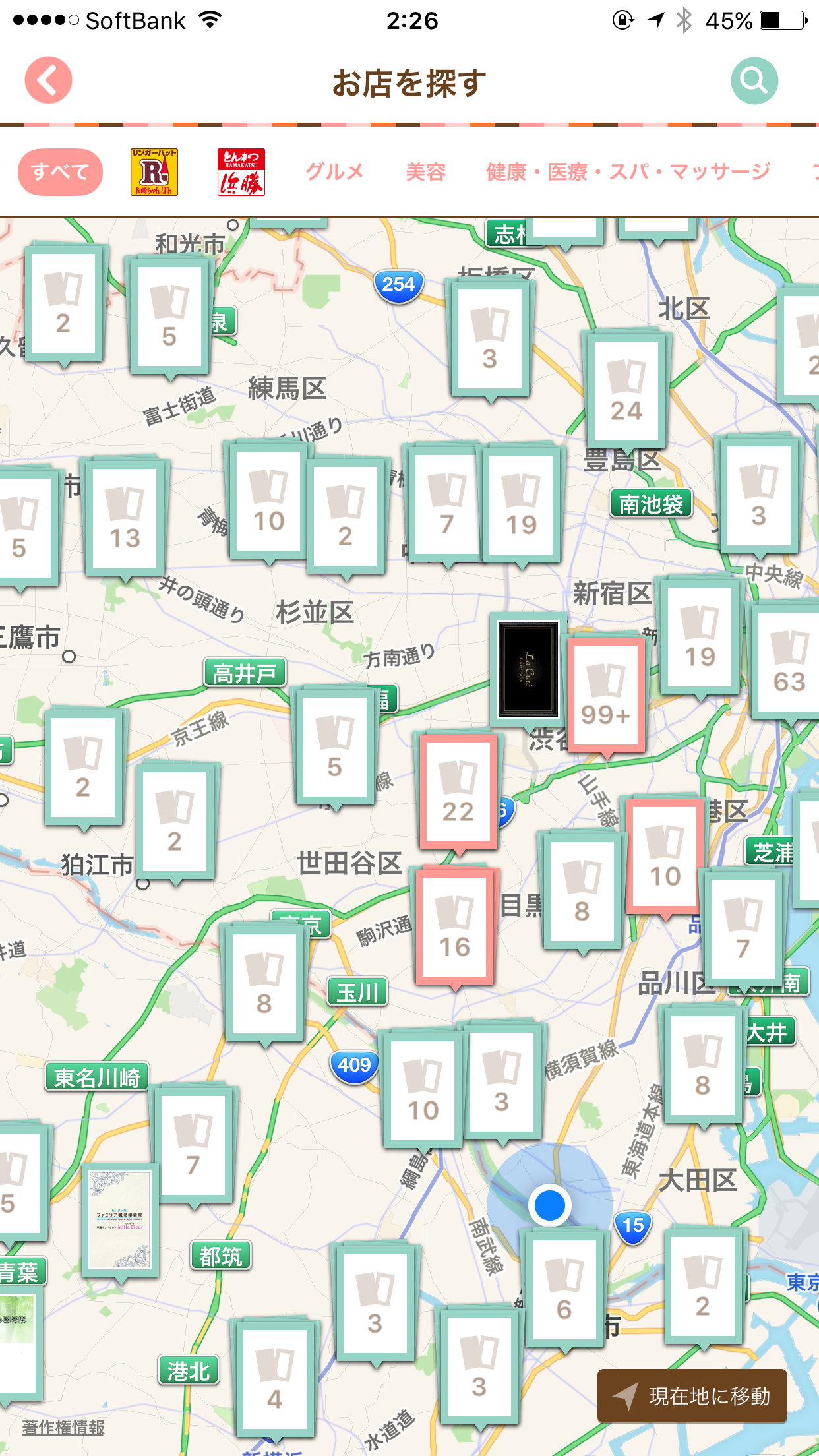Open the 13 shop cluster marker
Screen dimensions: 819x1456
pos(125,518)
